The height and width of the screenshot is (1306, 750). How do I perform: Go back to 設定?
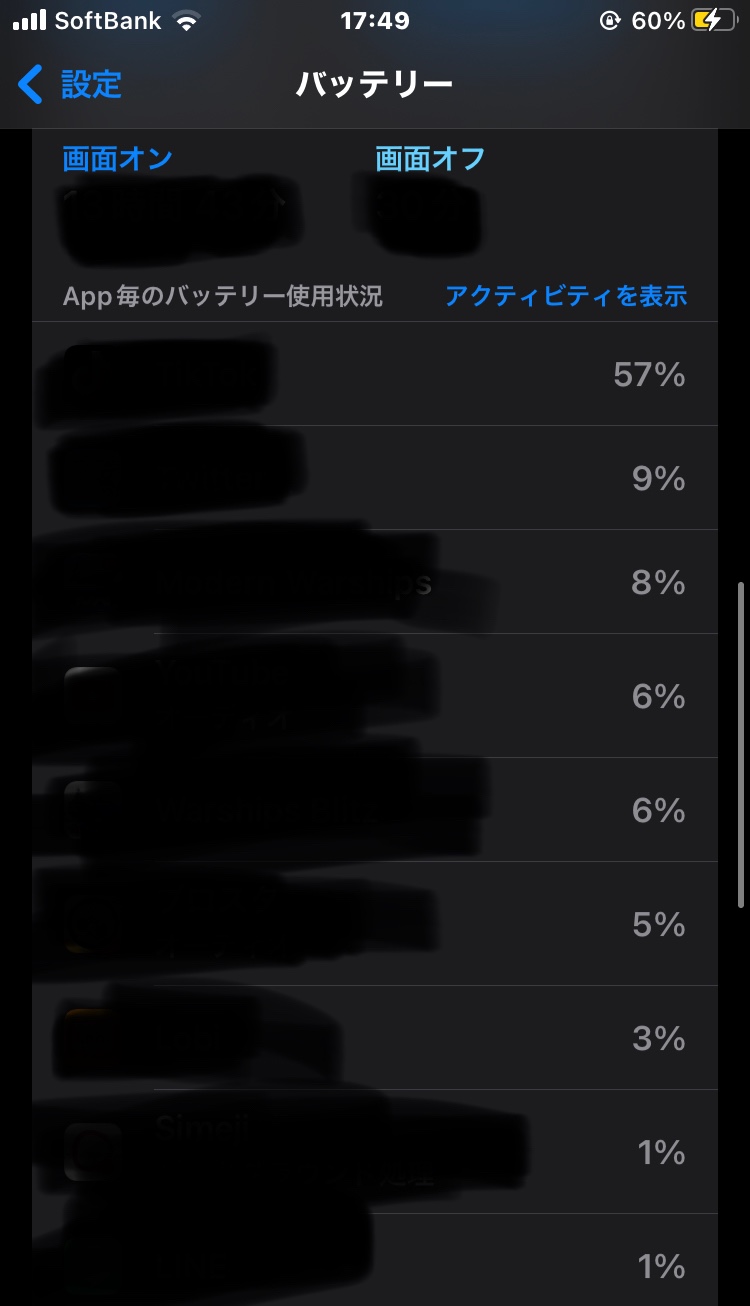point(70,85)
